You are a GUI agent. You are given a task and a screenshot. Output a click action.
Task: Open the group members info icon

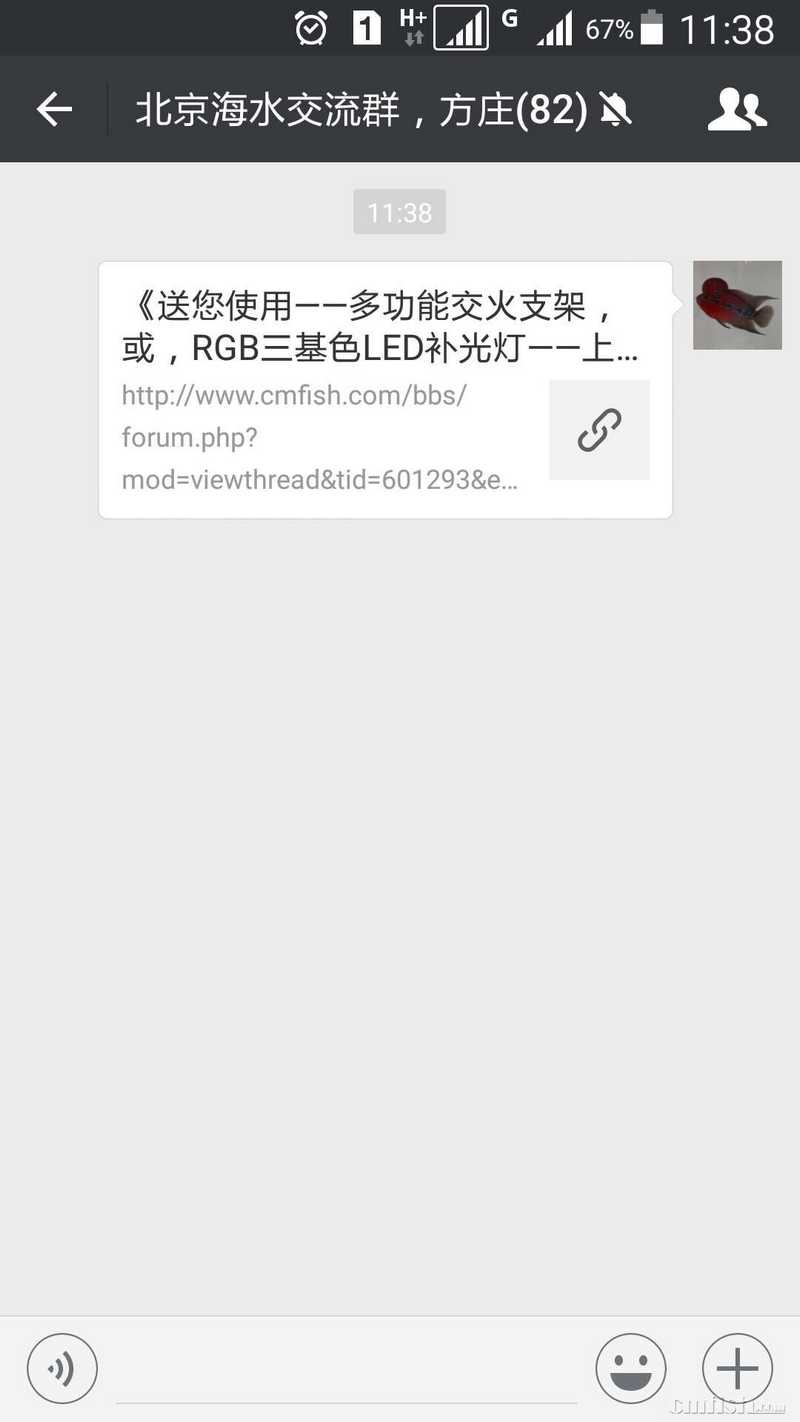(x=737, y=110)
